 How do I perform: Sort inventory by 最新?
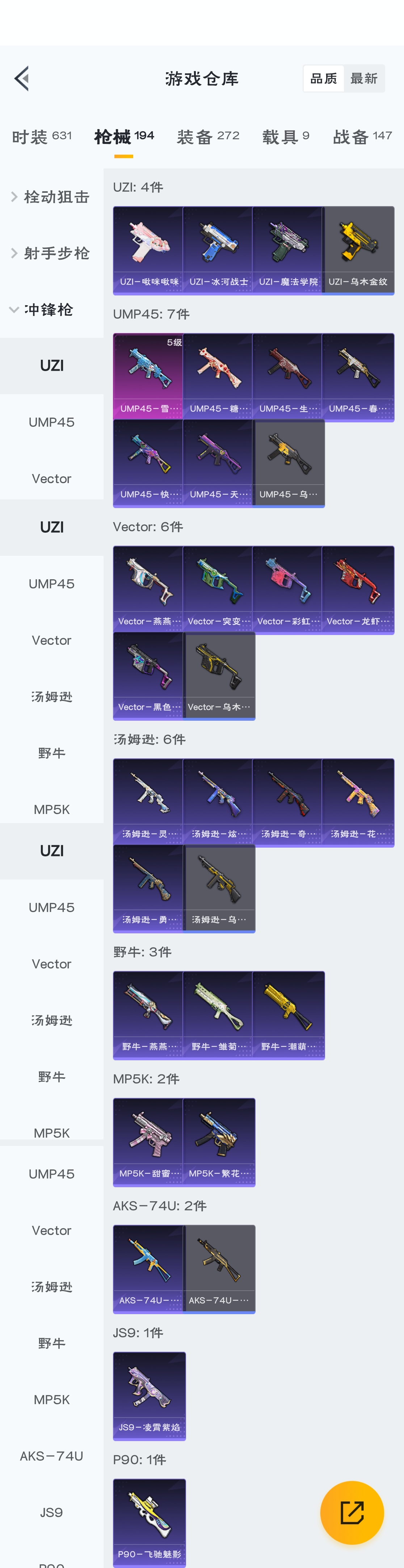click(x=364, y=78)
